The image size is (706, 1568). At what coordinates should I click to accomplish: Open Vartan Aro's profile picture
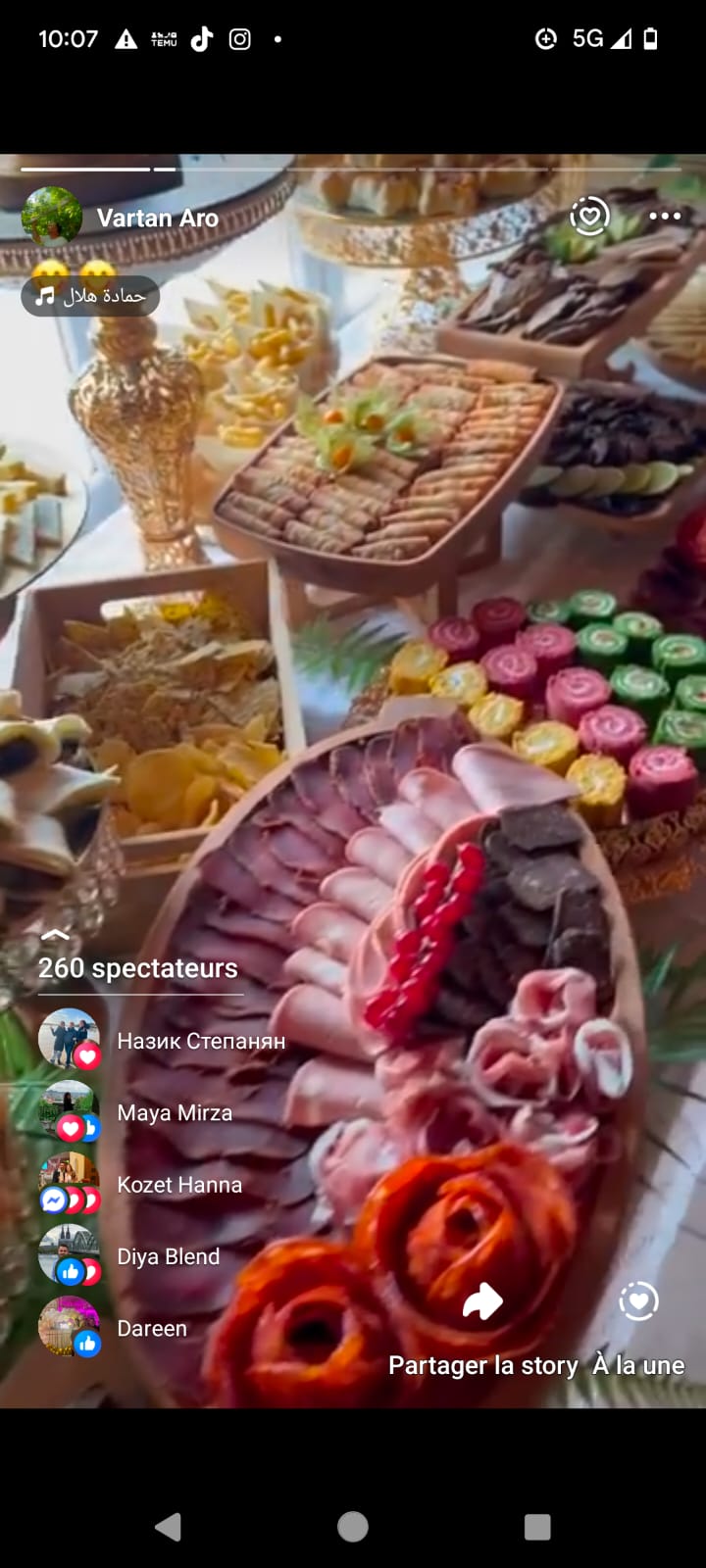coord(51,217)
